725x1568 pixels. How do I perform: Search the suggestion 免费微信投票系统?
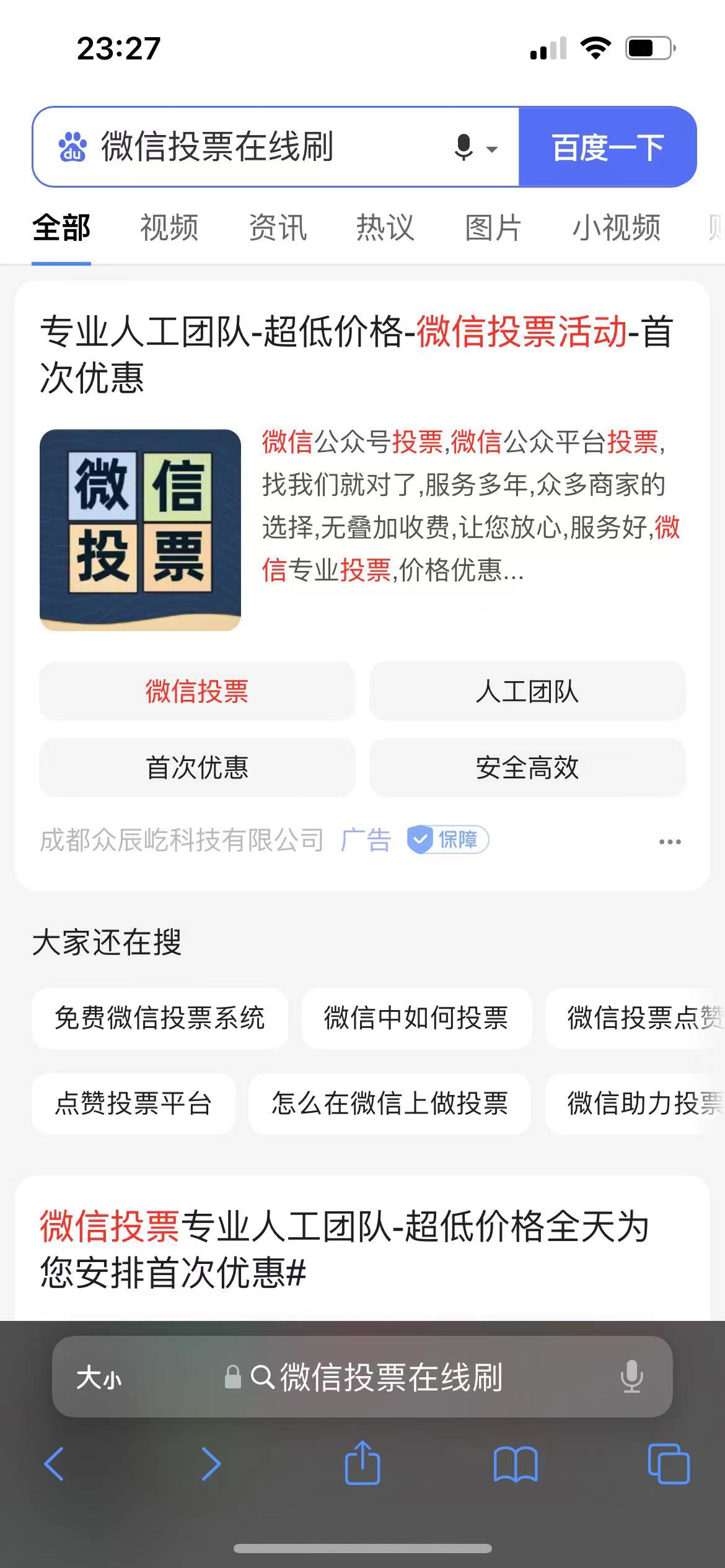tap(160, 1018)
